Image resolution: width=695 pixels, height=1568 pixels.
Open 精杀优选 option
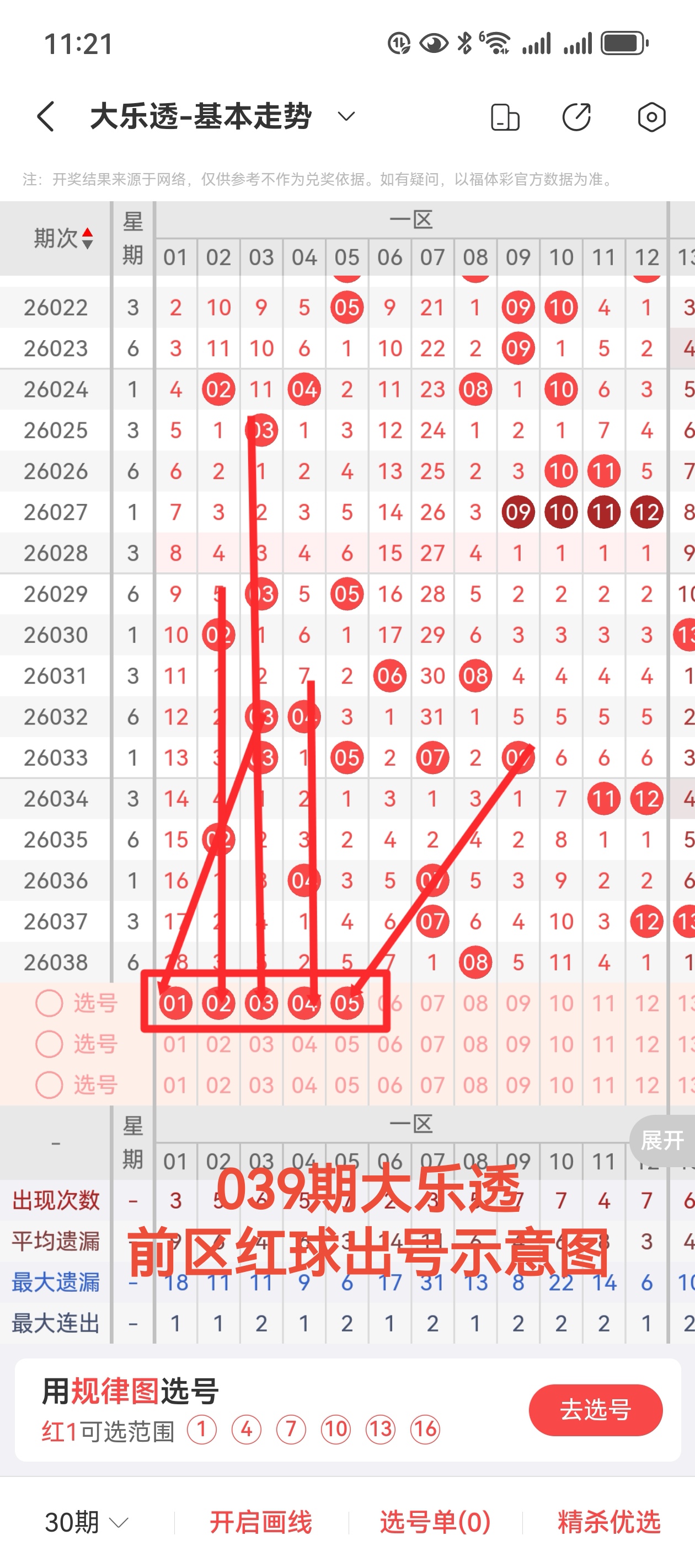point(609,1522)
